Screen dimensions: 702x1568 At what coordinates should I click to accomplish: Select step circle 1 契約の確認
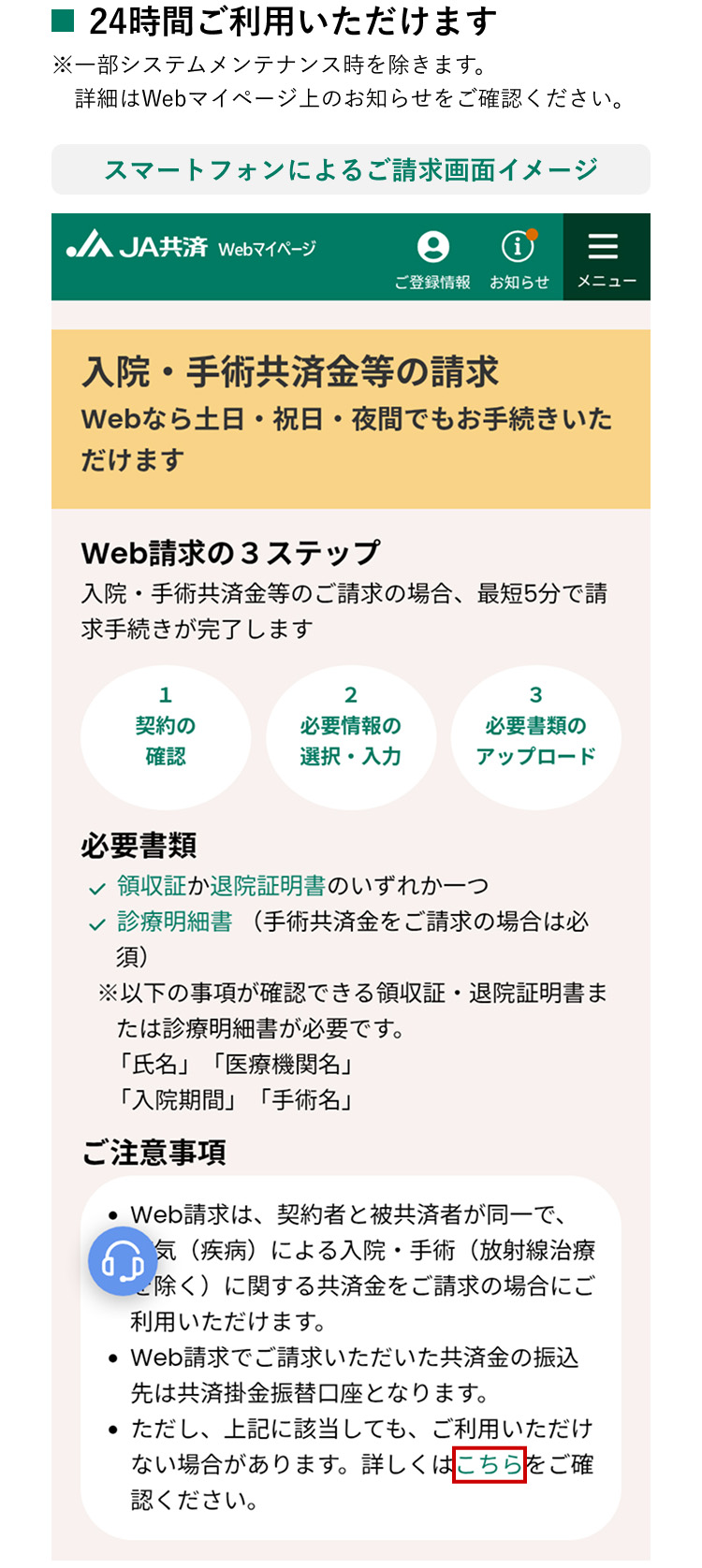coord(166,736)
